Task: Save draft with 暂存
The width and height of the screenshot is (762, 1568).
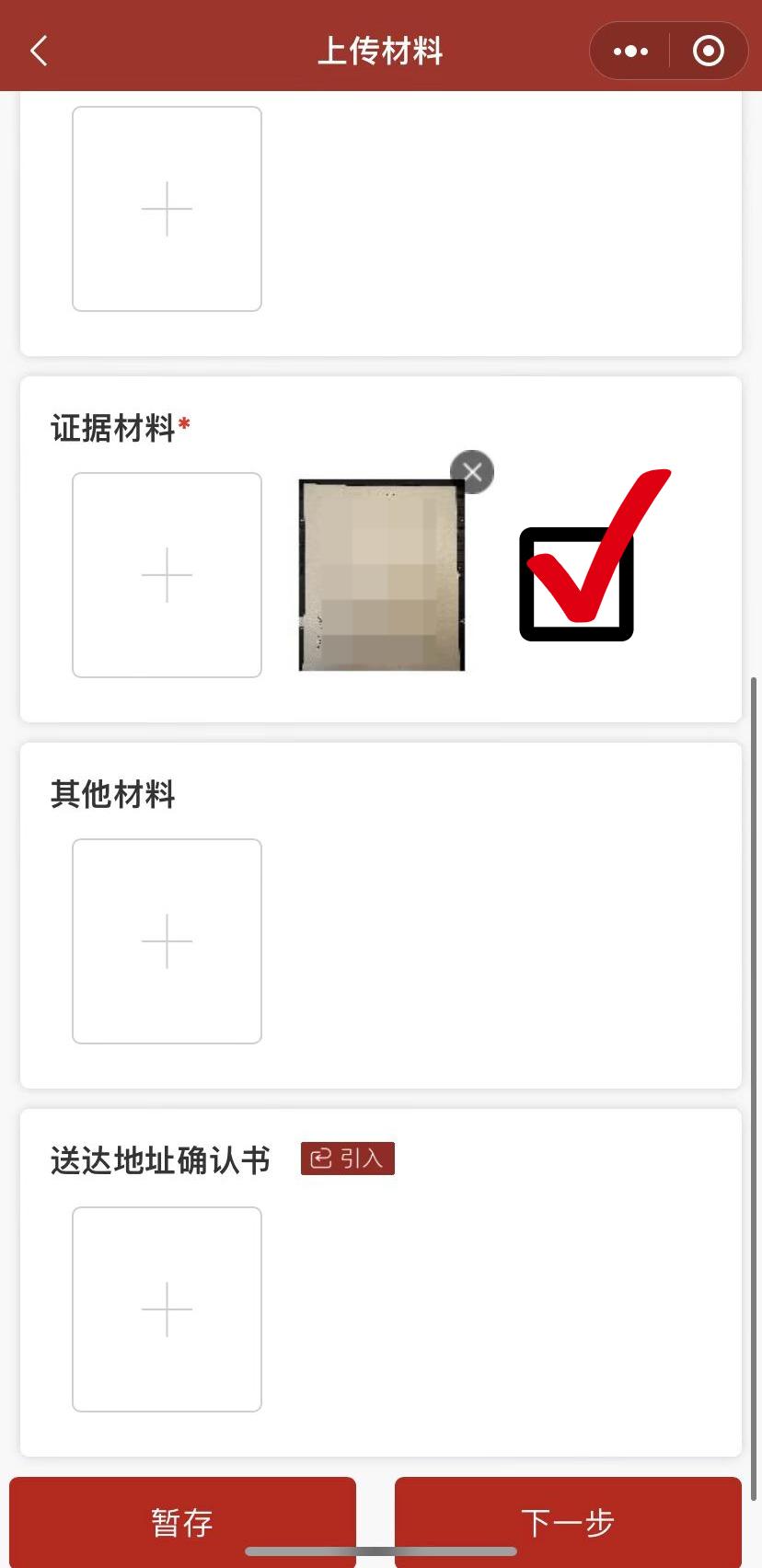Action: pyautogui.click(x=182, y=1522)
